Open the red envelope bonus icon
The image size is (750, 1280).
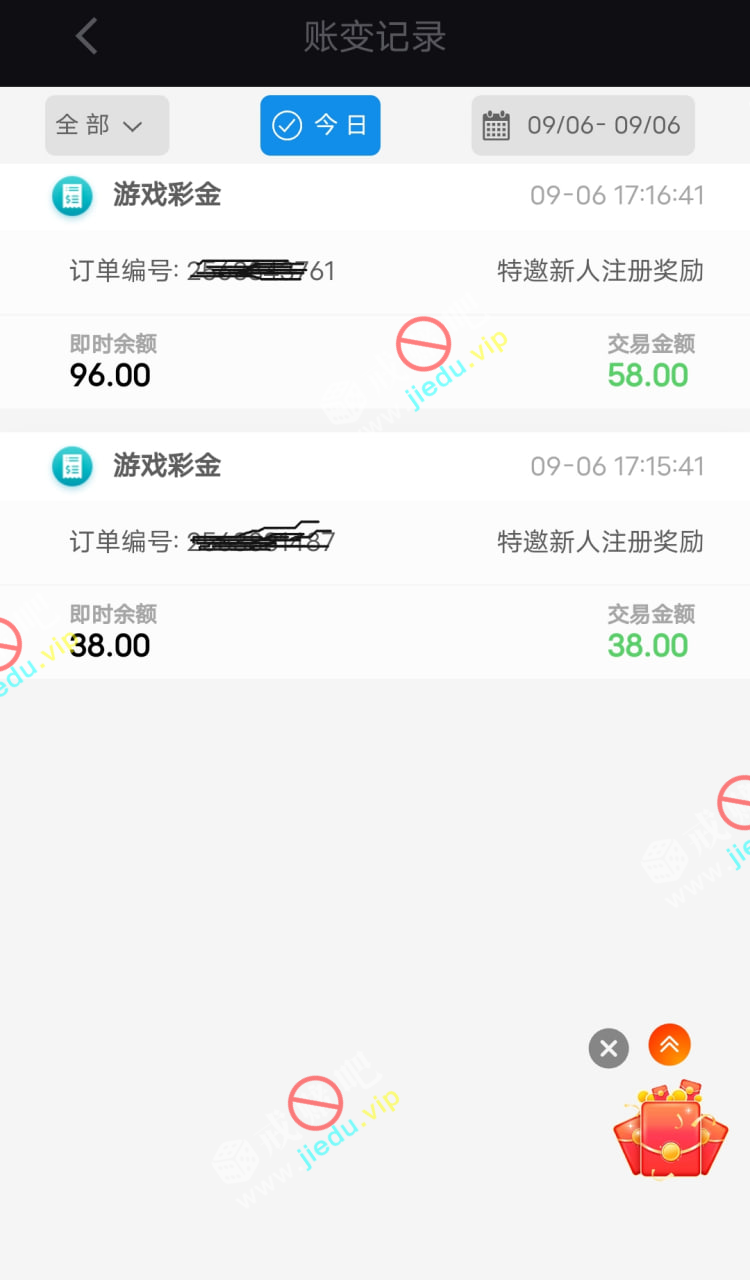point(670,1130)
